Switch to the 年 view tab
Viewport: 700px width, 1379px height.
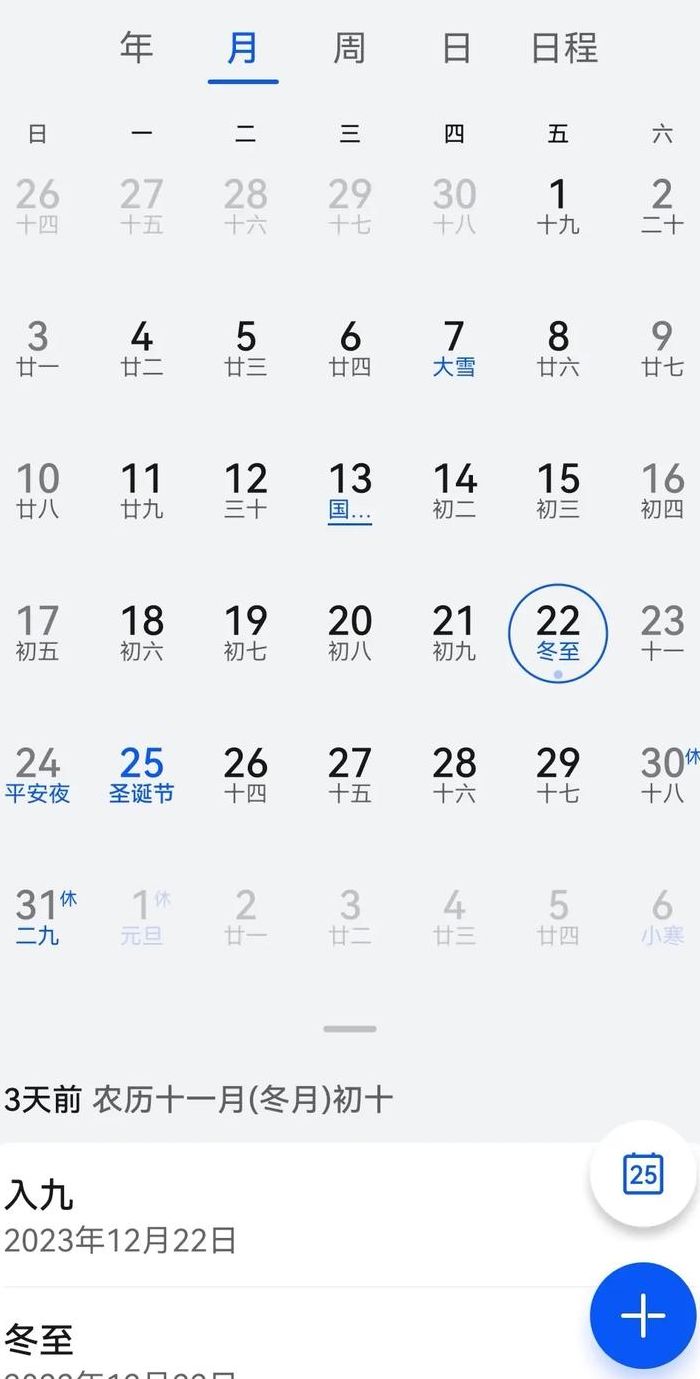(x=136, y=47)
